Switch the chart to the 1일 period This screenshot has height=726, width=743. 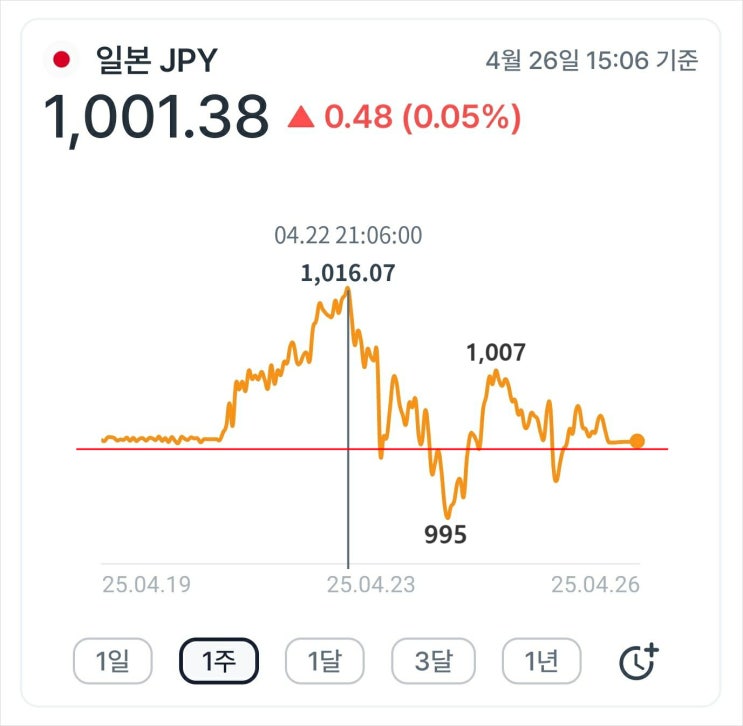click(112, 661)
